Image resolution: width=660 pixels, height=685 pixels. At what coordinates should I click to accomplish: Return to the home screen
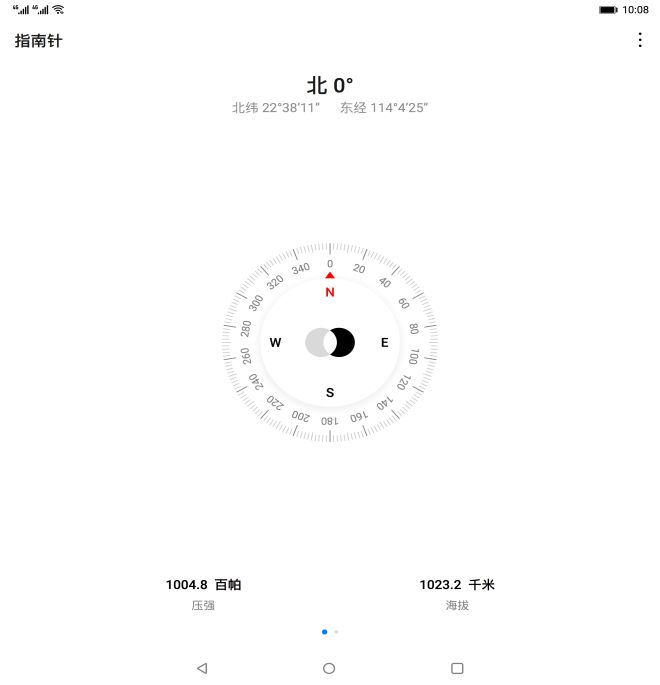click(329, 668)
